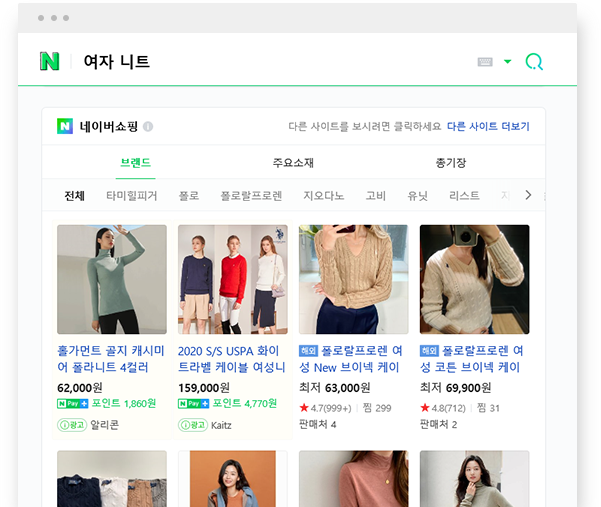Show more brands with the right arrow
The width and height of the screenshot is (601, 507).
coord(528,196)
